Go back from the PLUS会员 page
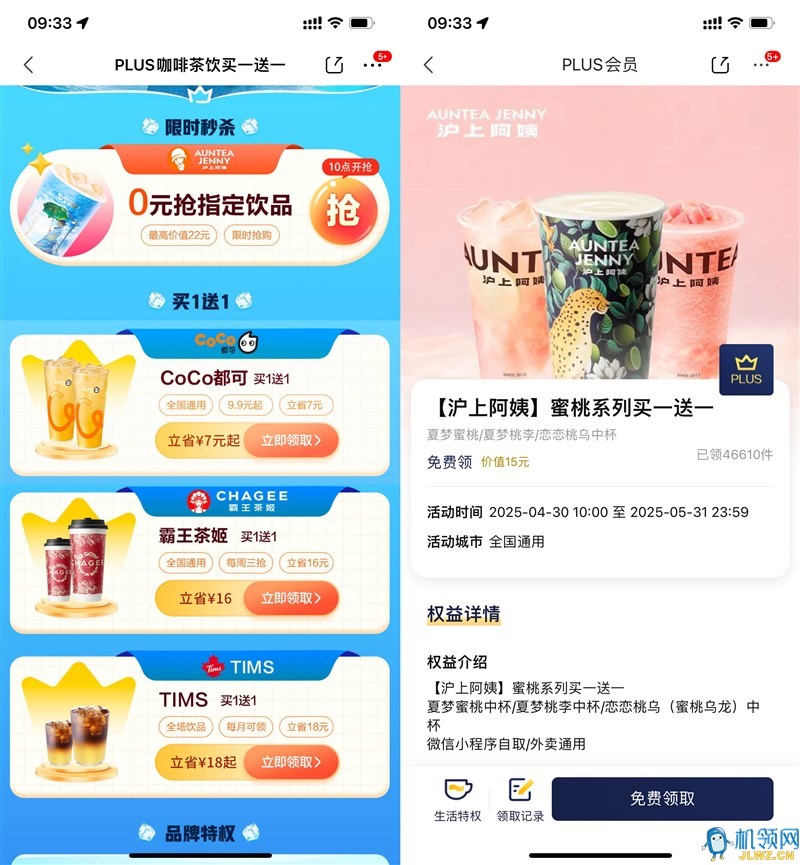 click(428, 65)
